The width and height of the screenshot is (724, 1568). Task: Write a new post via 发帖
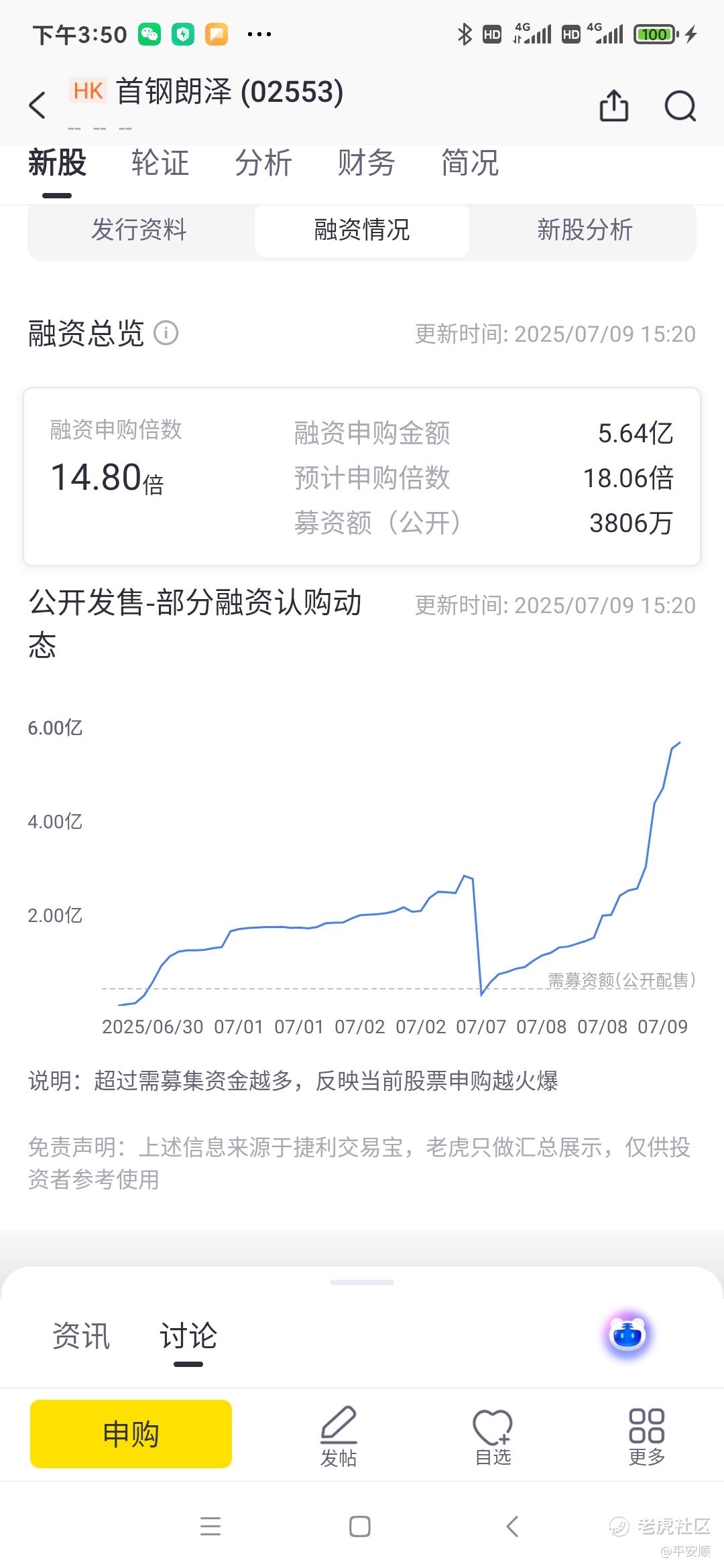339,1436
